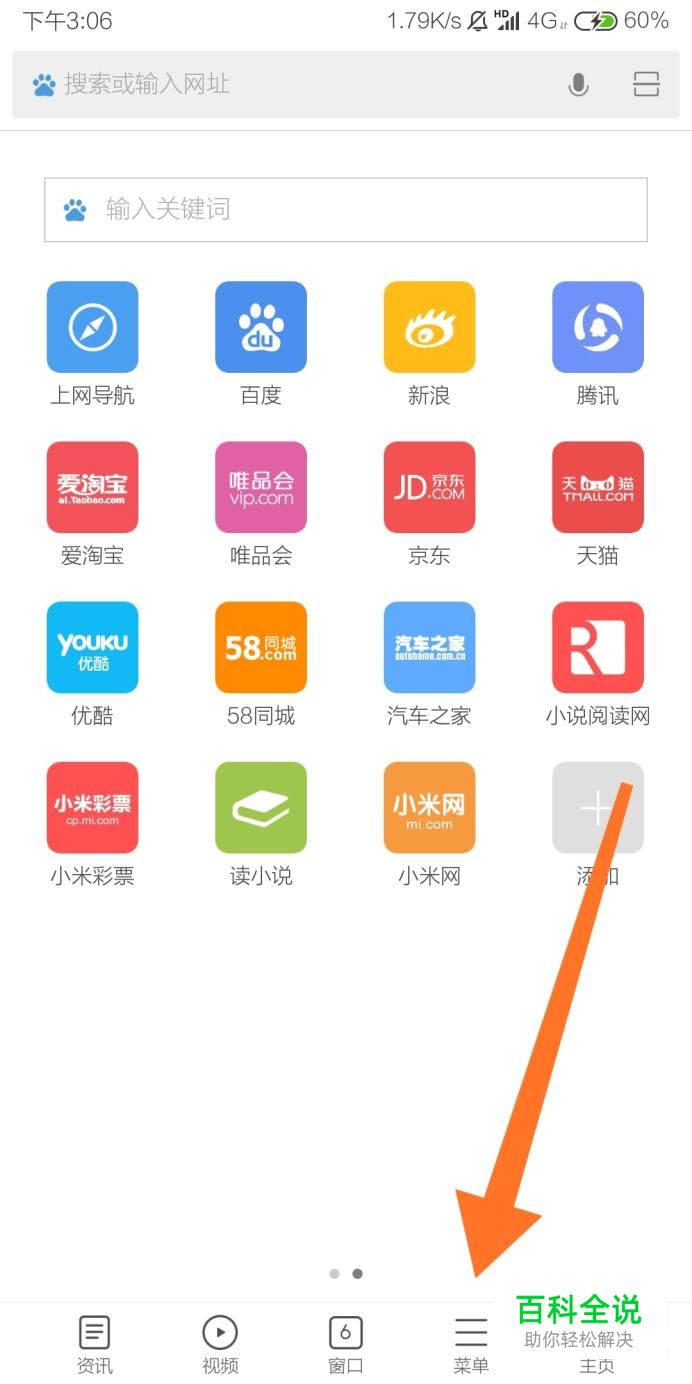Open the 窗口 tab switcher
Viewport: 692px width, 1384px height.
pos(345,1343)
